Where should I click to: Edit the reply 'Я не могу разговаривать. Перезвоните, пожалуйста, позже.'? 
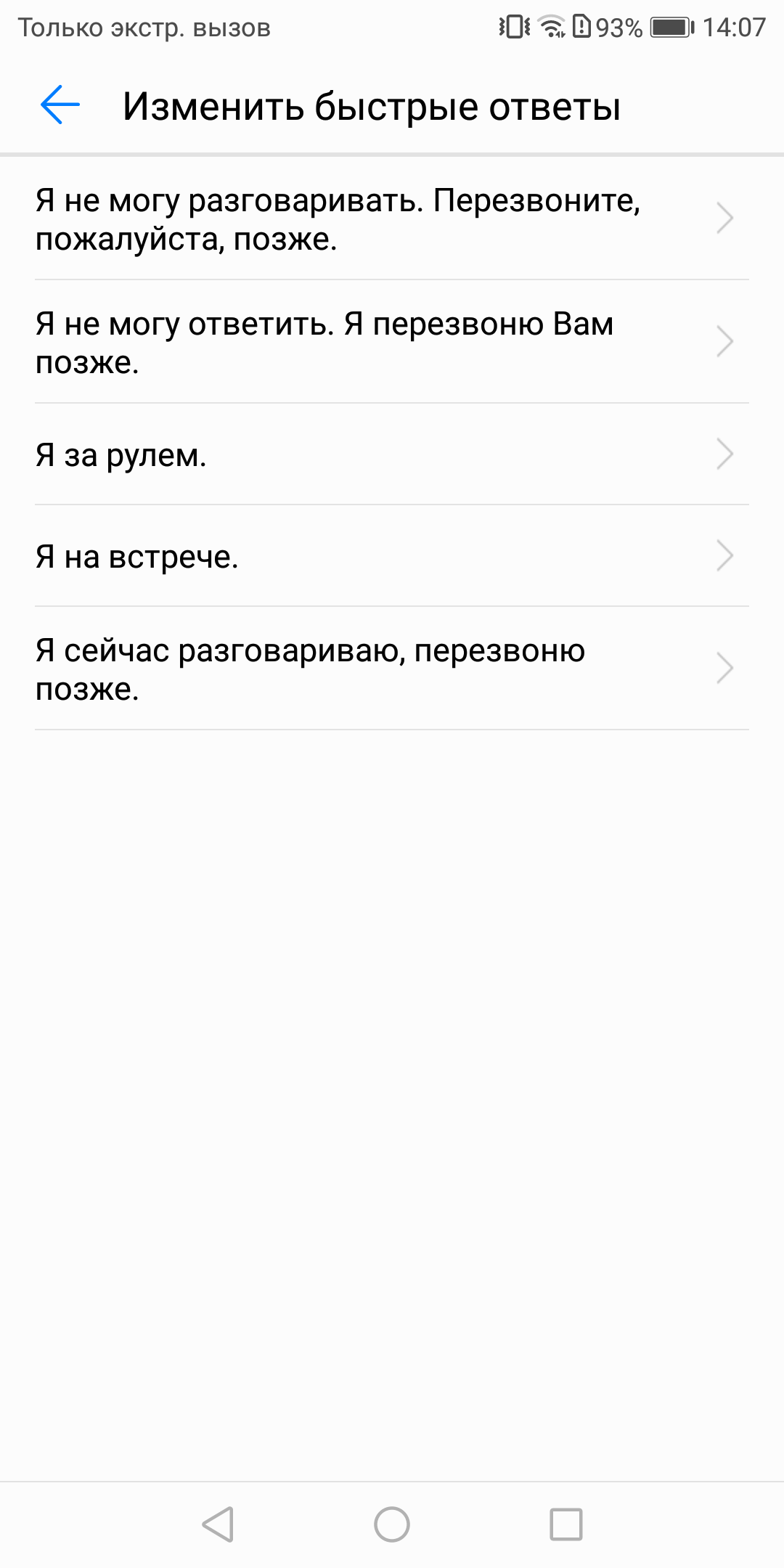[x=392, y=219]
